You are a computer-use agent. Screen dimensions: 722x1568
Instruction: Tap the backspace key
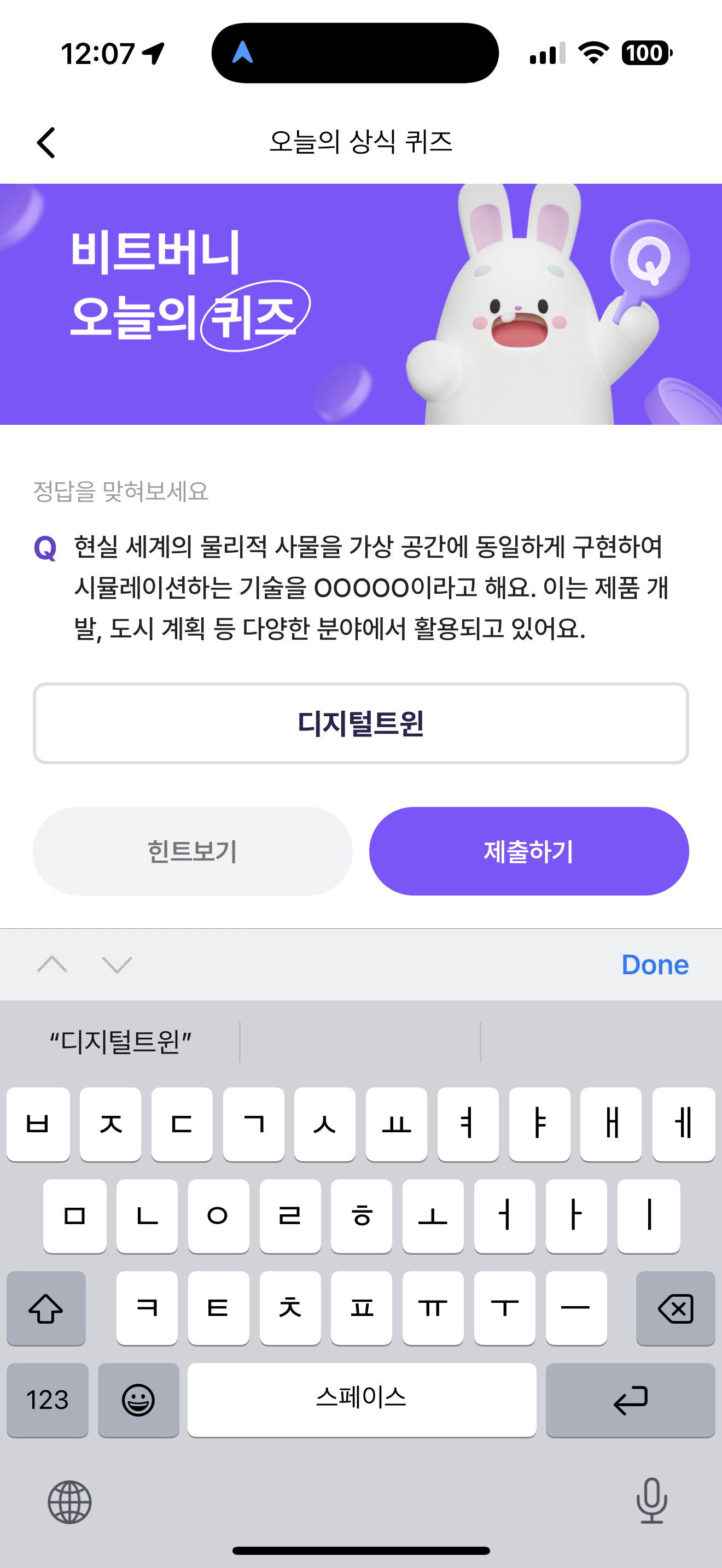click(675, 1308)
